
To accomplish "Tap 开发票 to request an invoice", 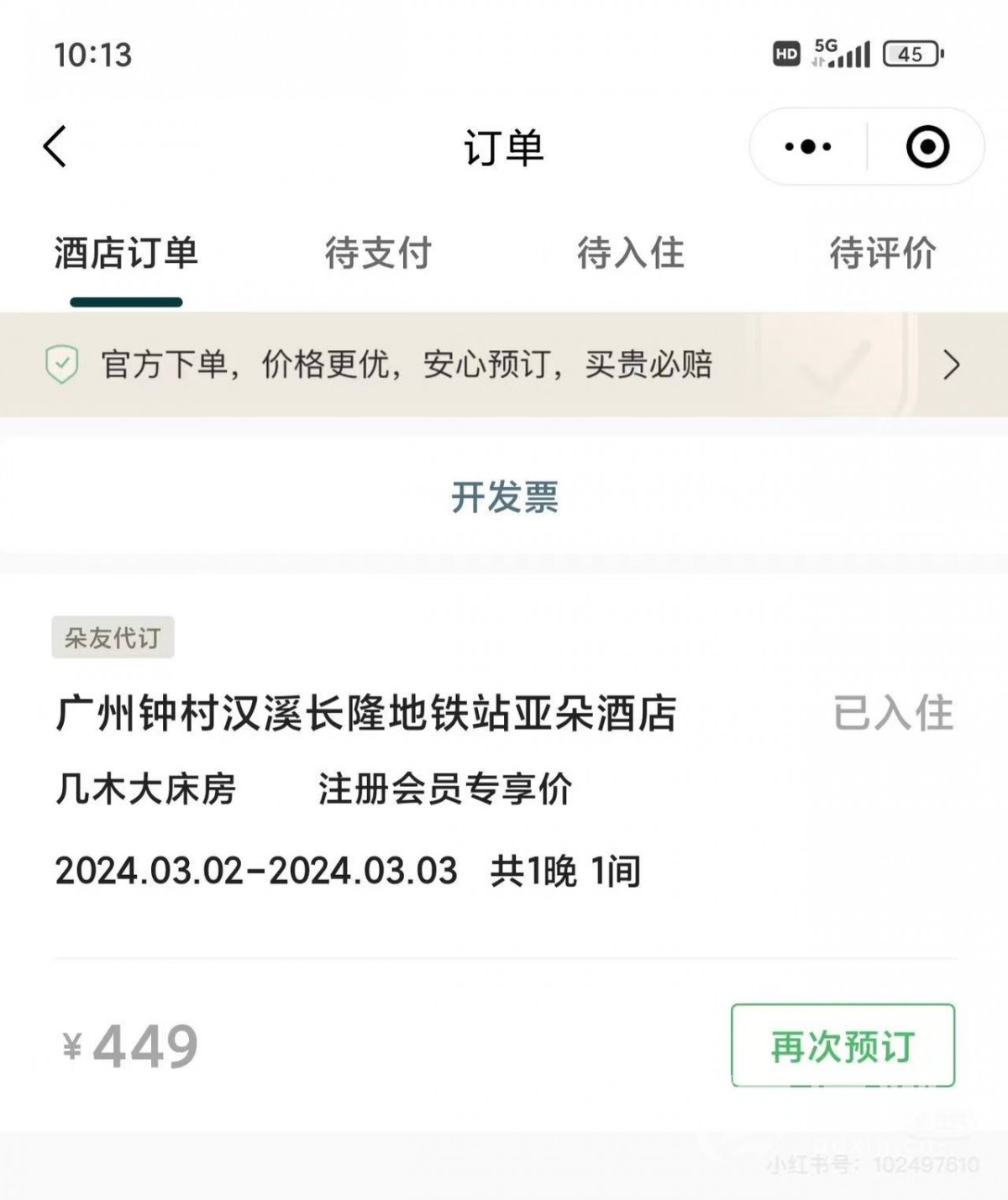I will click(x=504, y=497).
